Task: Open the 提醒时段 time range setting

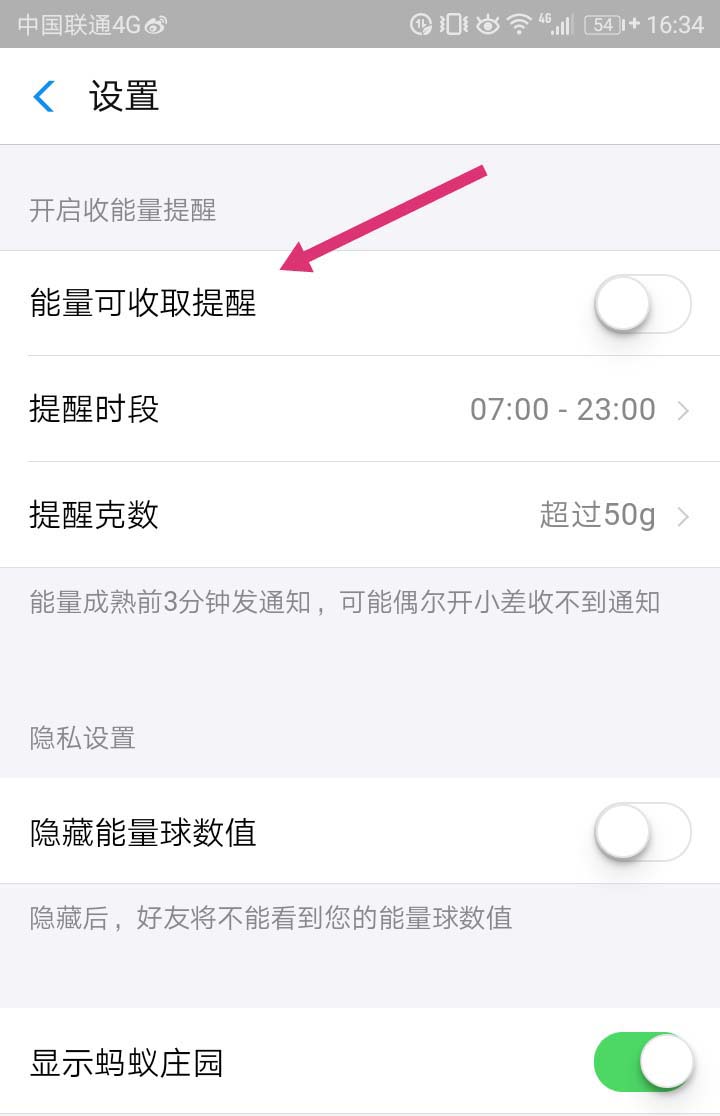Action: point(360,409)
